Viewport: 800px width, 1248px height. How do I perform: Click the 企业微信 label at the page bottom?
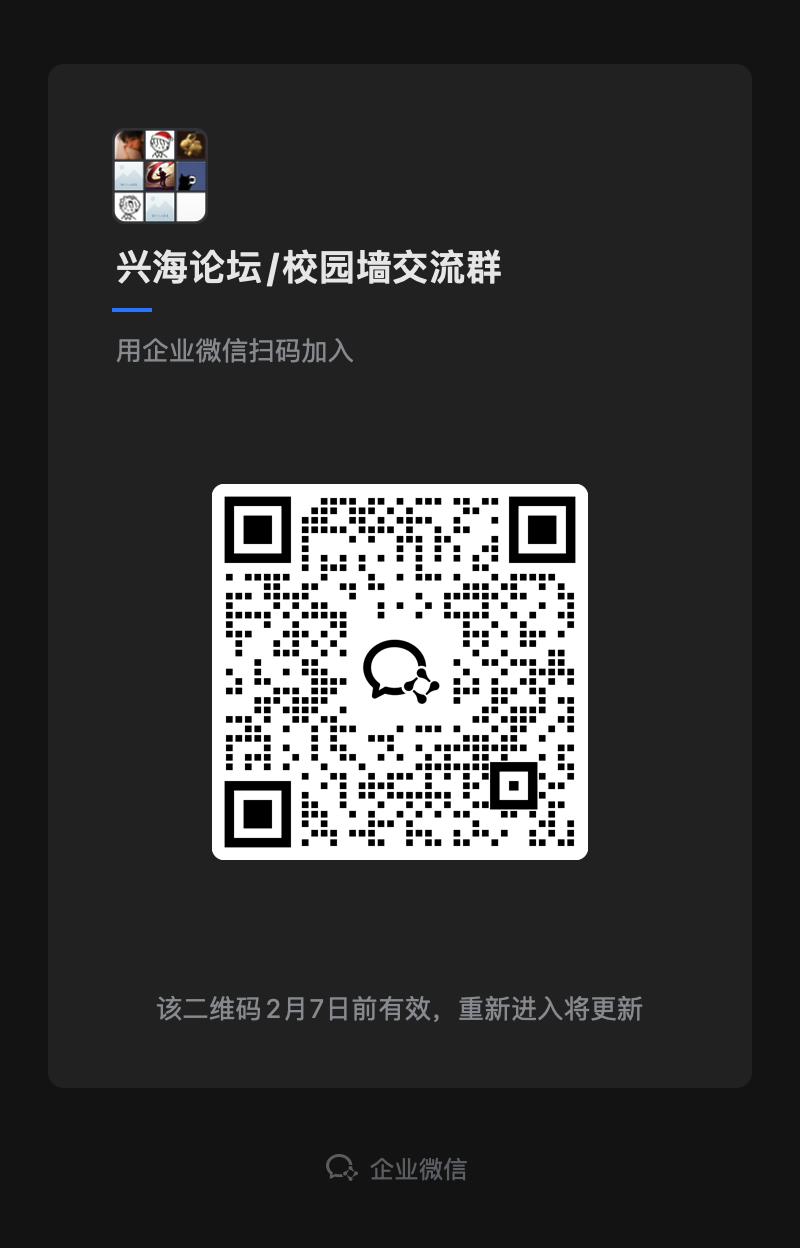pyautogui.click(x=420, y=1167)
